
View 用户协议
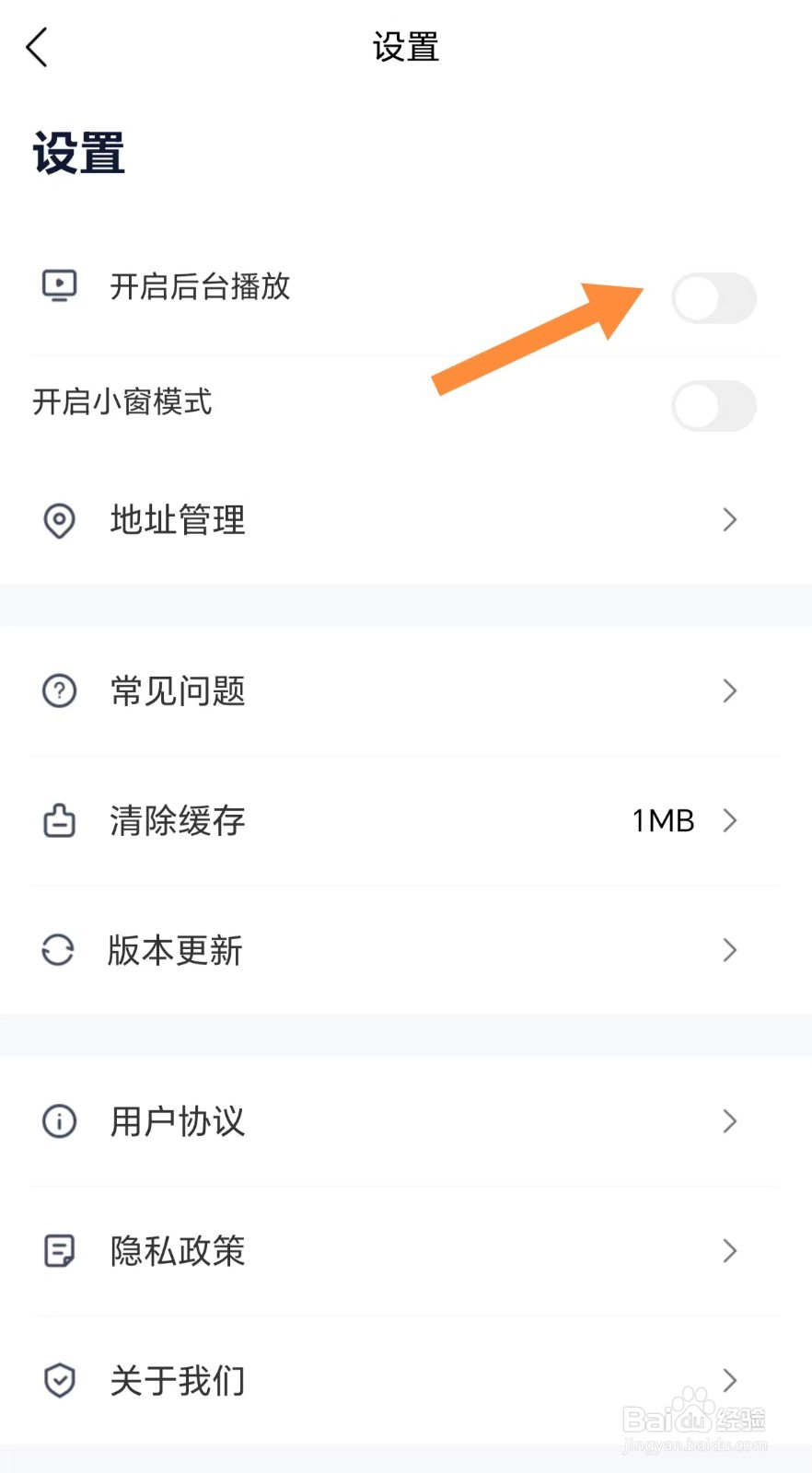pos(406,1121)
